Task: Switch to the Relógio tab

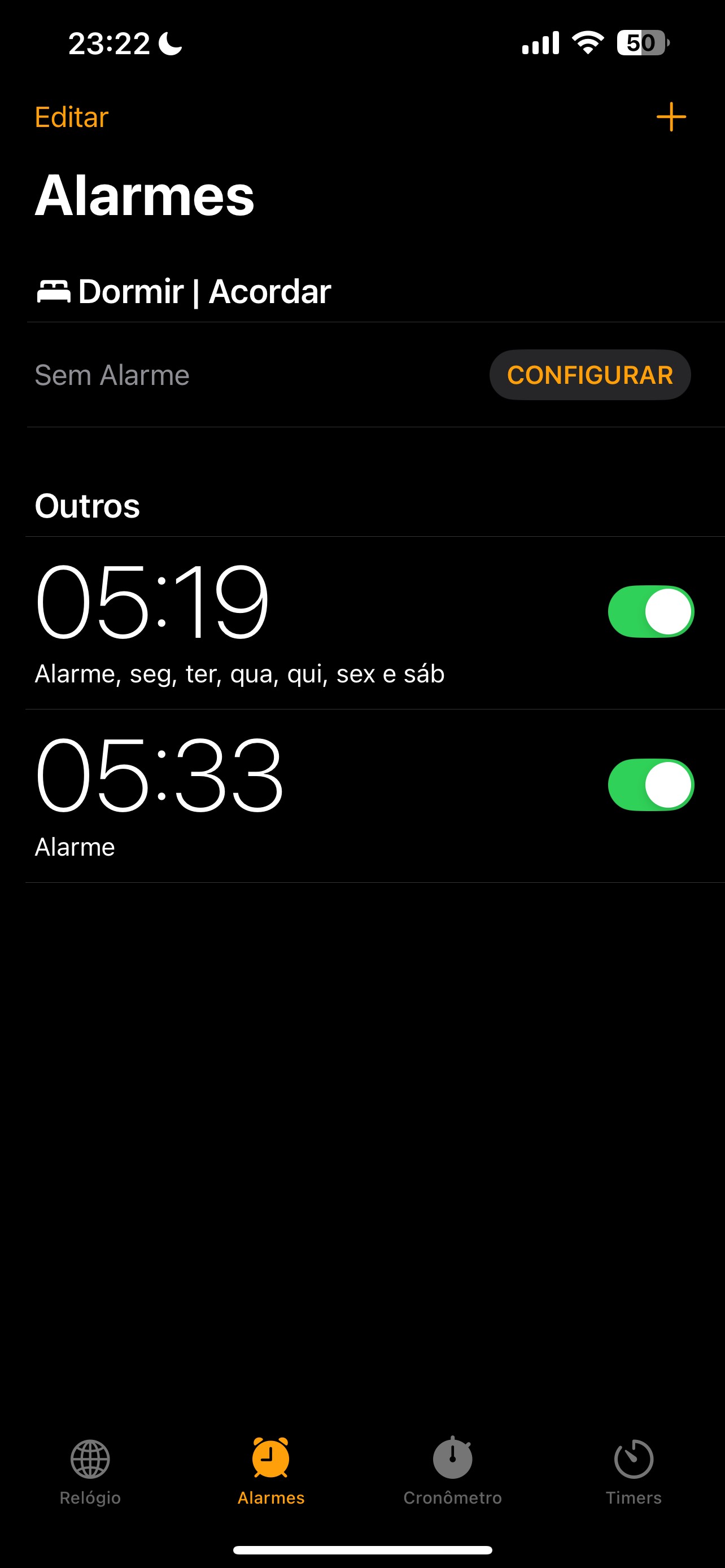Action: (x=90, y=1470)
